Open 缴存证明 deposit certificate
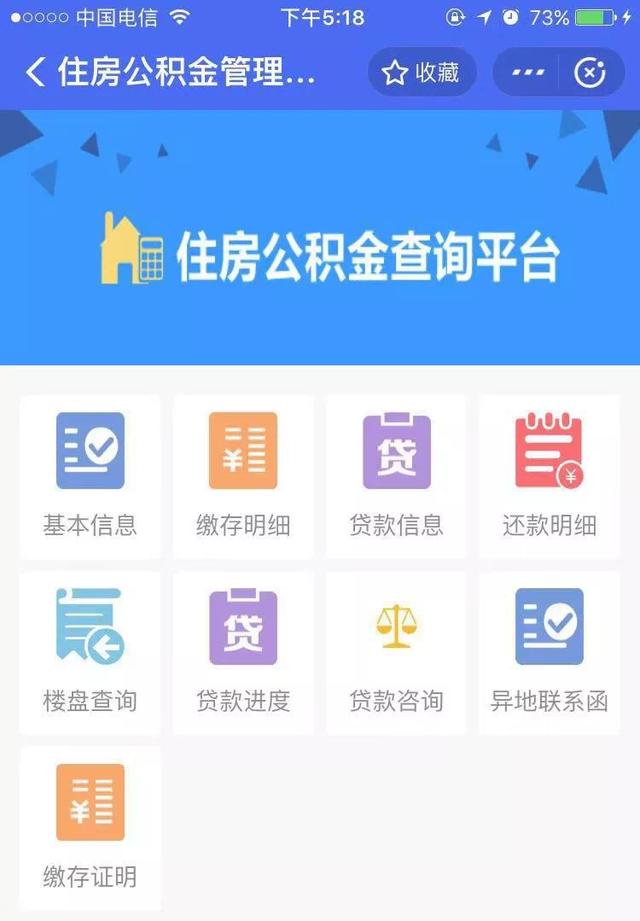This screenshot has width=640, height=921. [90, 828]
